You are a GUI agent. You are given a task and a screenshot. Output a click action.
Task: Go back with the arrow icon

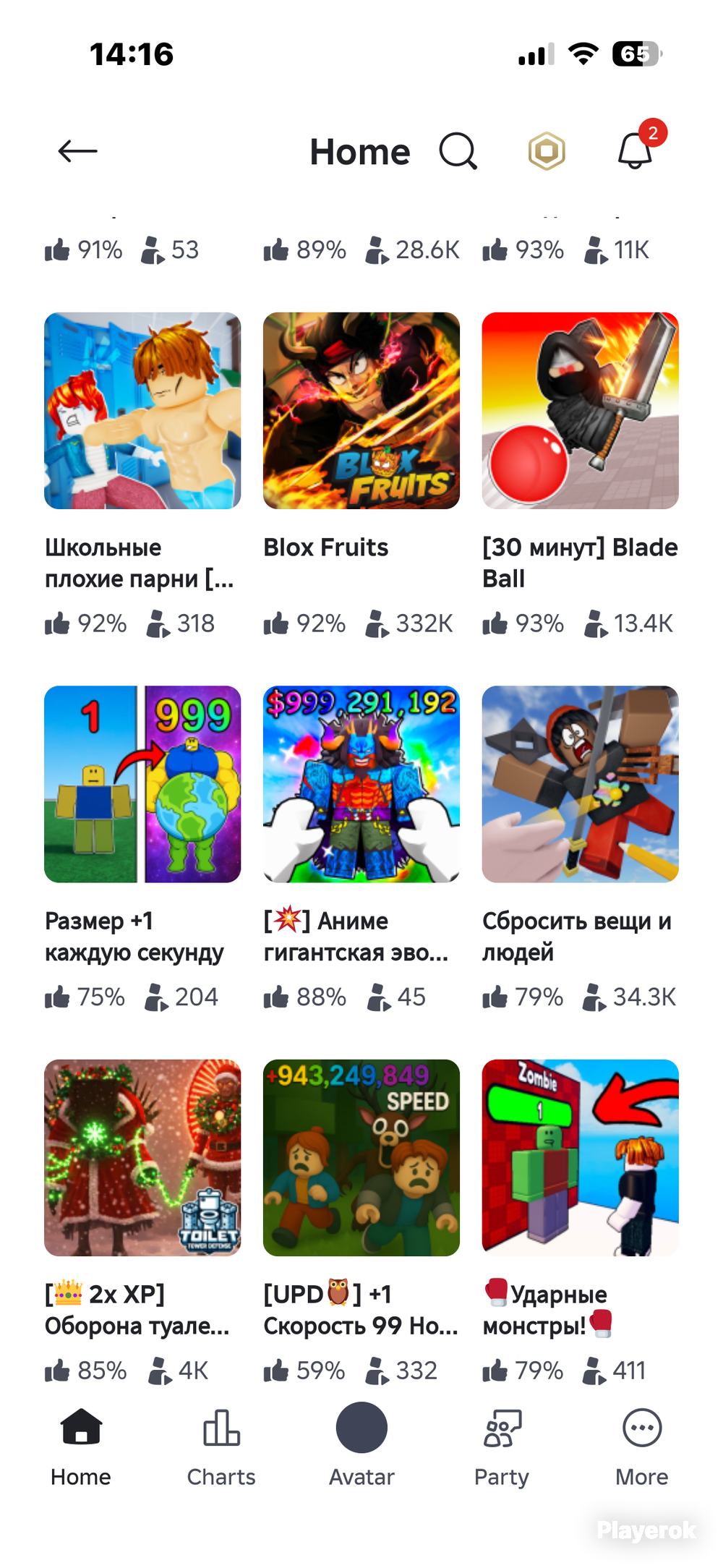pos(77,150)
